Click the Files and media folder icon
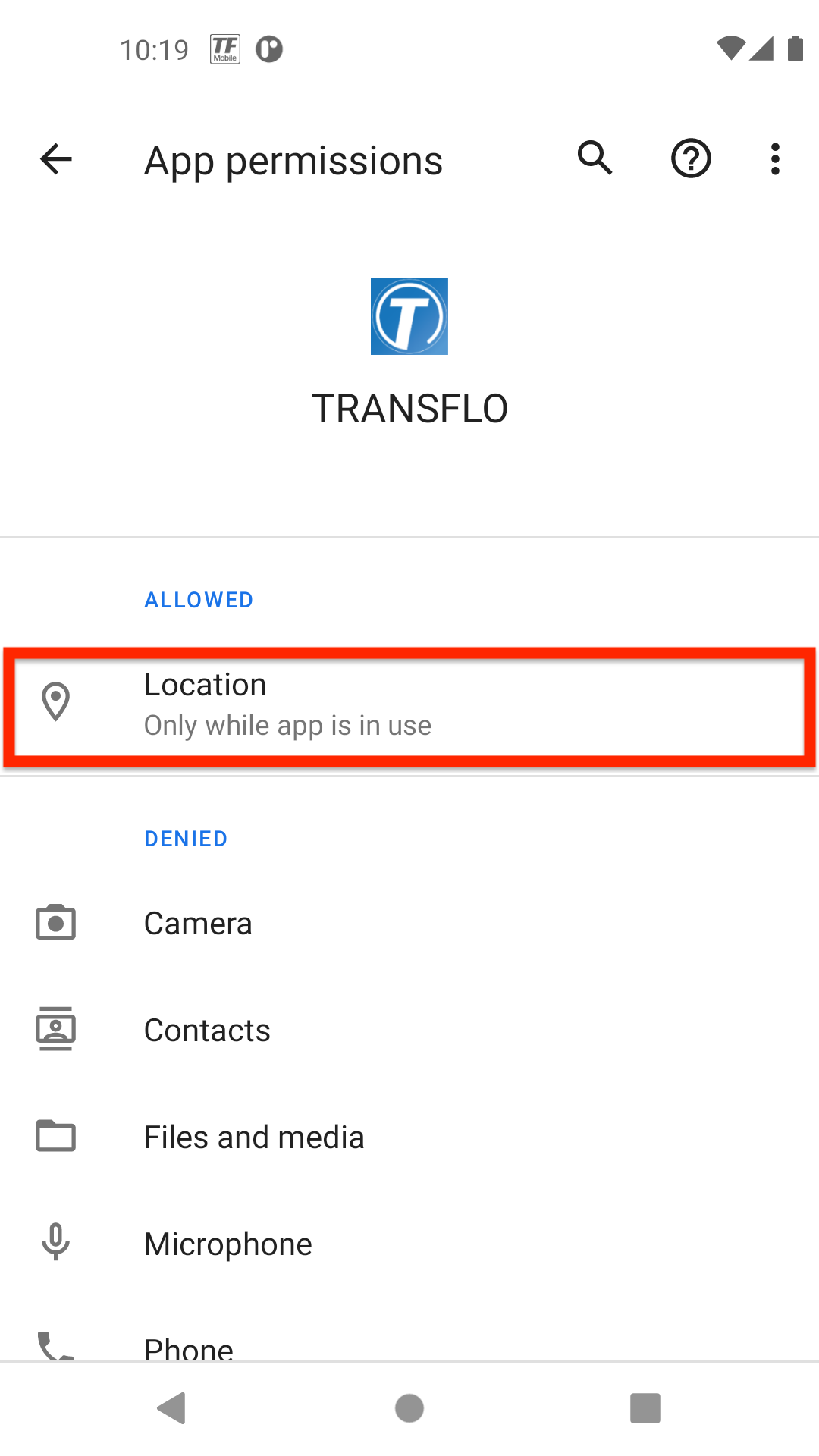Screen dimensions: 819x1456 (x=55, y=1136)
